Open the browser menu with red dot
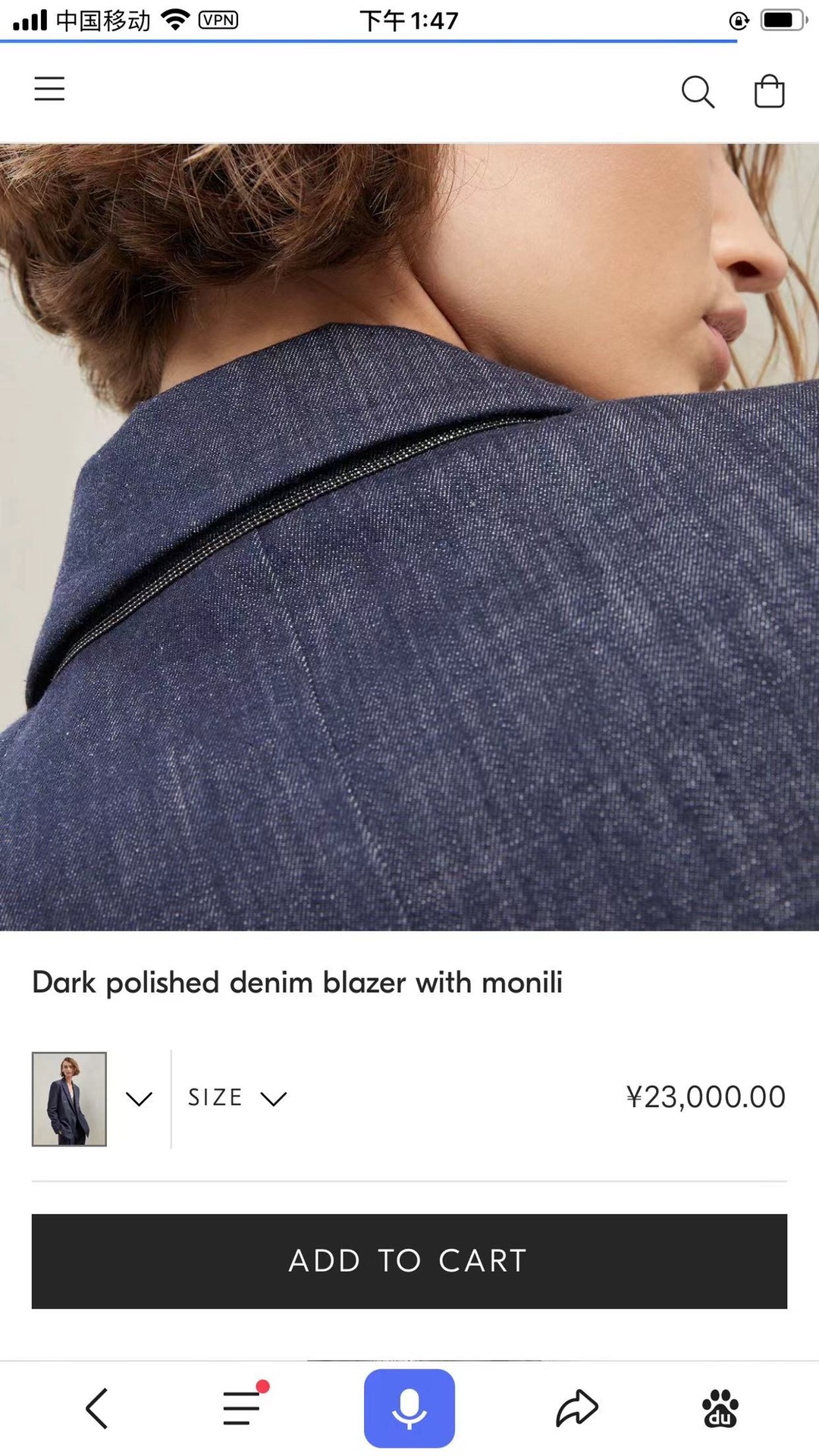The width and height of the screenshot is (819, 1456). click(x=243, y=1408)
